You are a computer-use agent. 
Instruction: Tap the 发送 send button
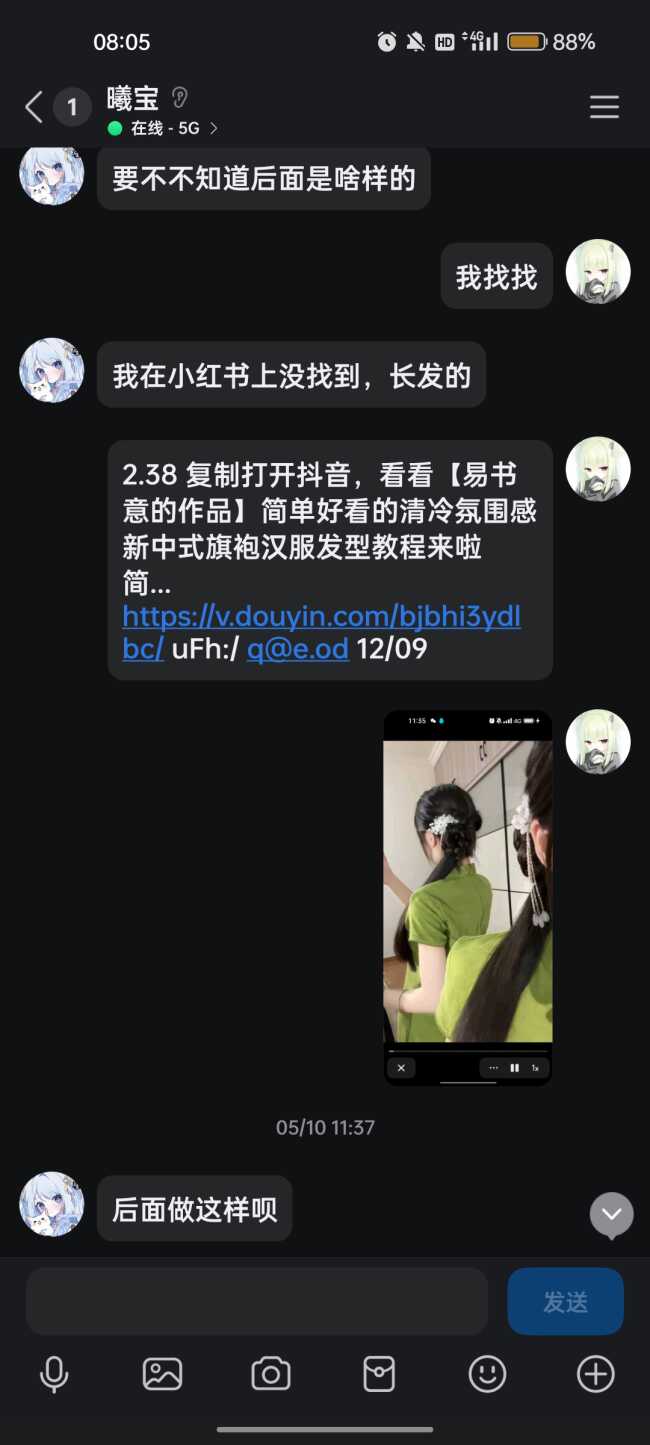pos(565,1302)
